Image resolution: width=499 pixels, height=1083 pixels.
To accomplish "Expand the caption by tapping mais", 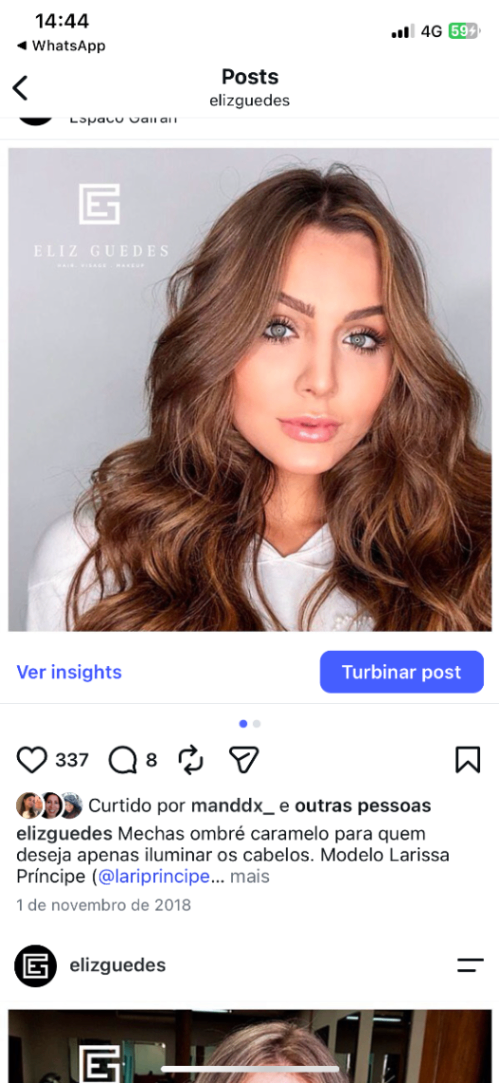I will tap(250, 877).
